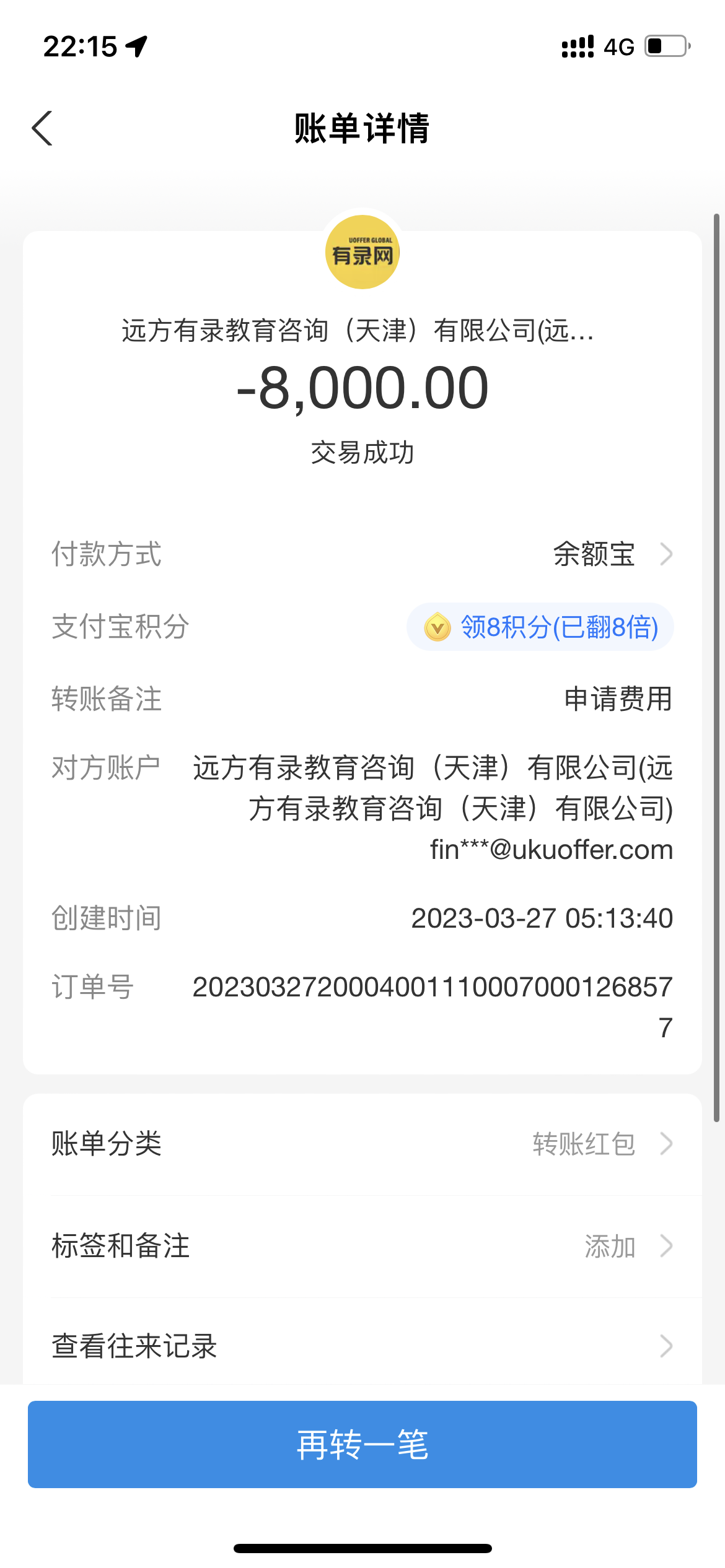Image resolution: width=725 pixels, height=1568 pixels.
Task: Open the 有录网 merchant avatar
Action: coord(362,252)
